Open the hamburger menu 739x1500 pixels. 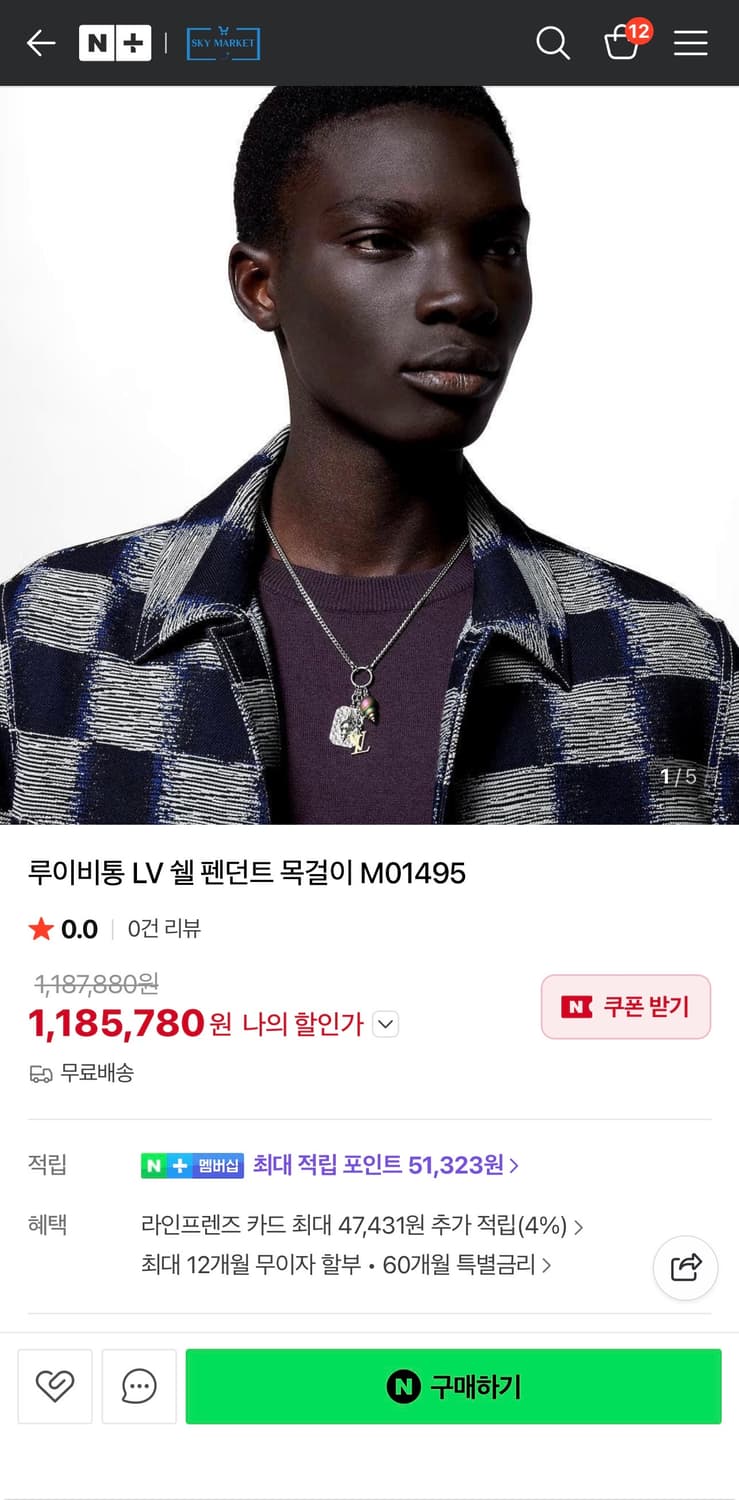[691, 43]
